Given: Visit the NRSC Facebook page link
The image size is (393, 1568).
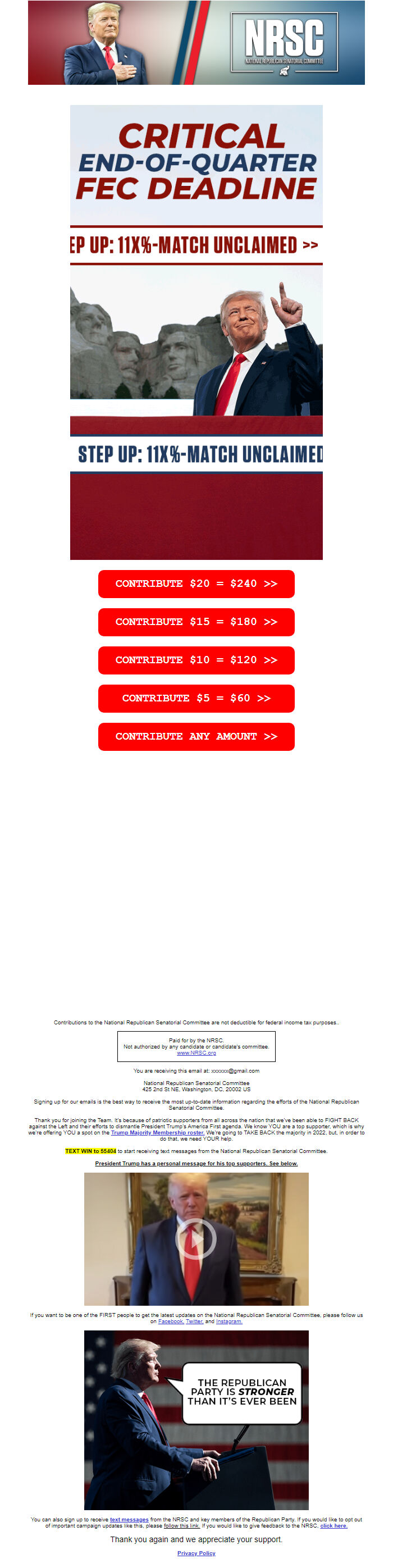Looking at the screenshot, I should 170,1321.
